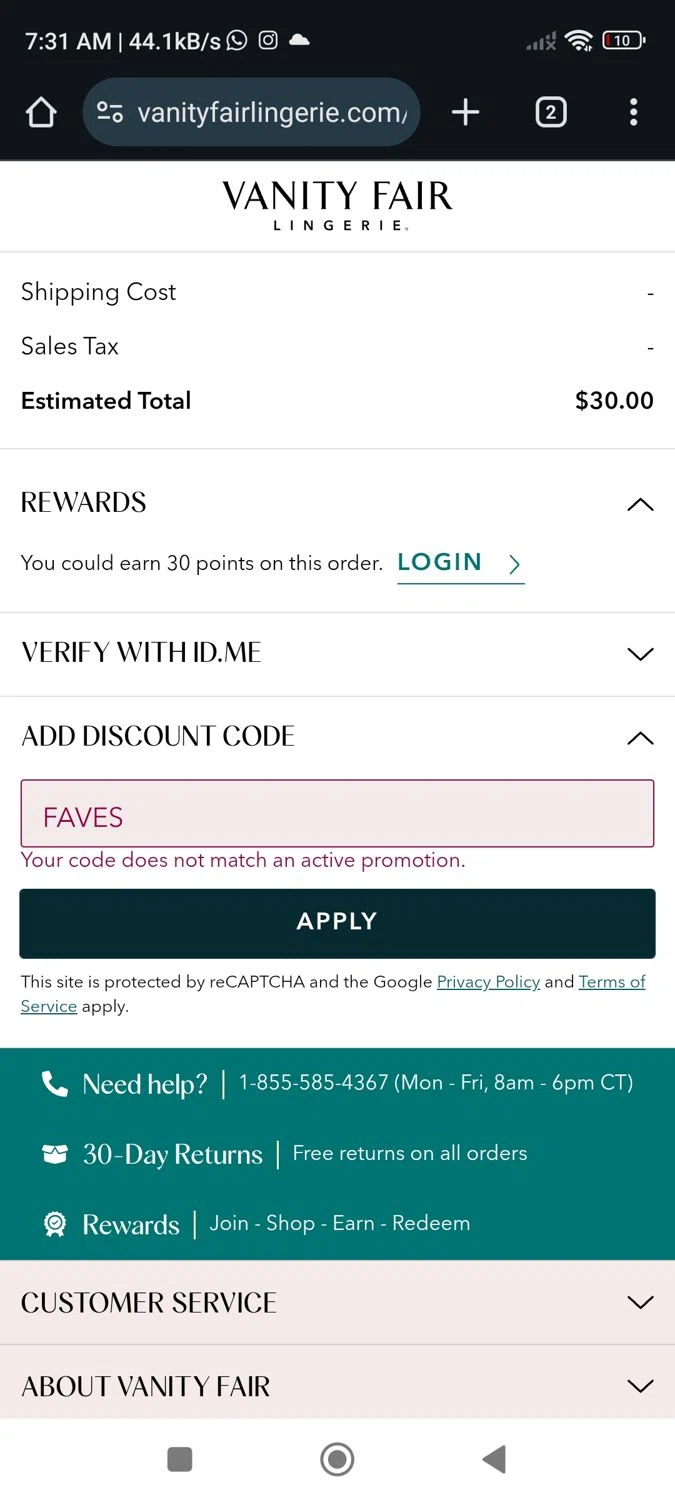Go to the browser home page
Viewport: 675px width, 1500px height.
click(41, 113)
